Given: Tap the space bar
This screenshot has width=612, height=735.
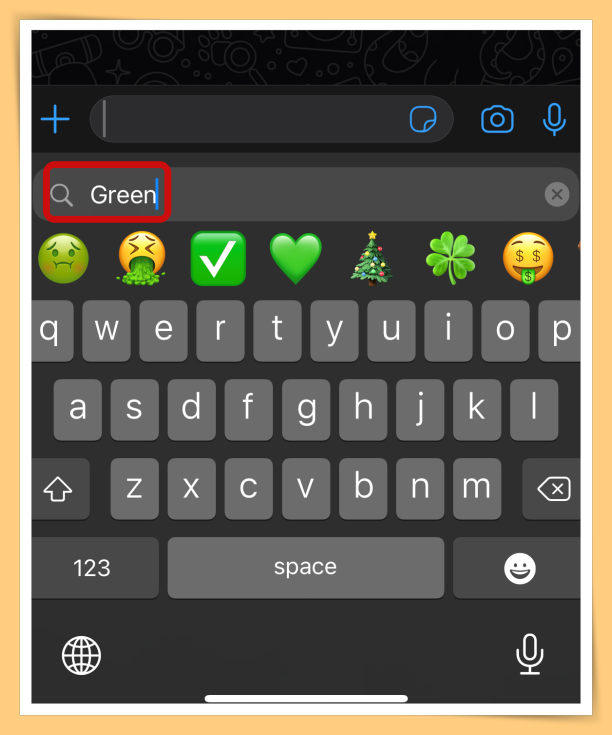Looking at the screenshot, I should click(x=305, y=568).
